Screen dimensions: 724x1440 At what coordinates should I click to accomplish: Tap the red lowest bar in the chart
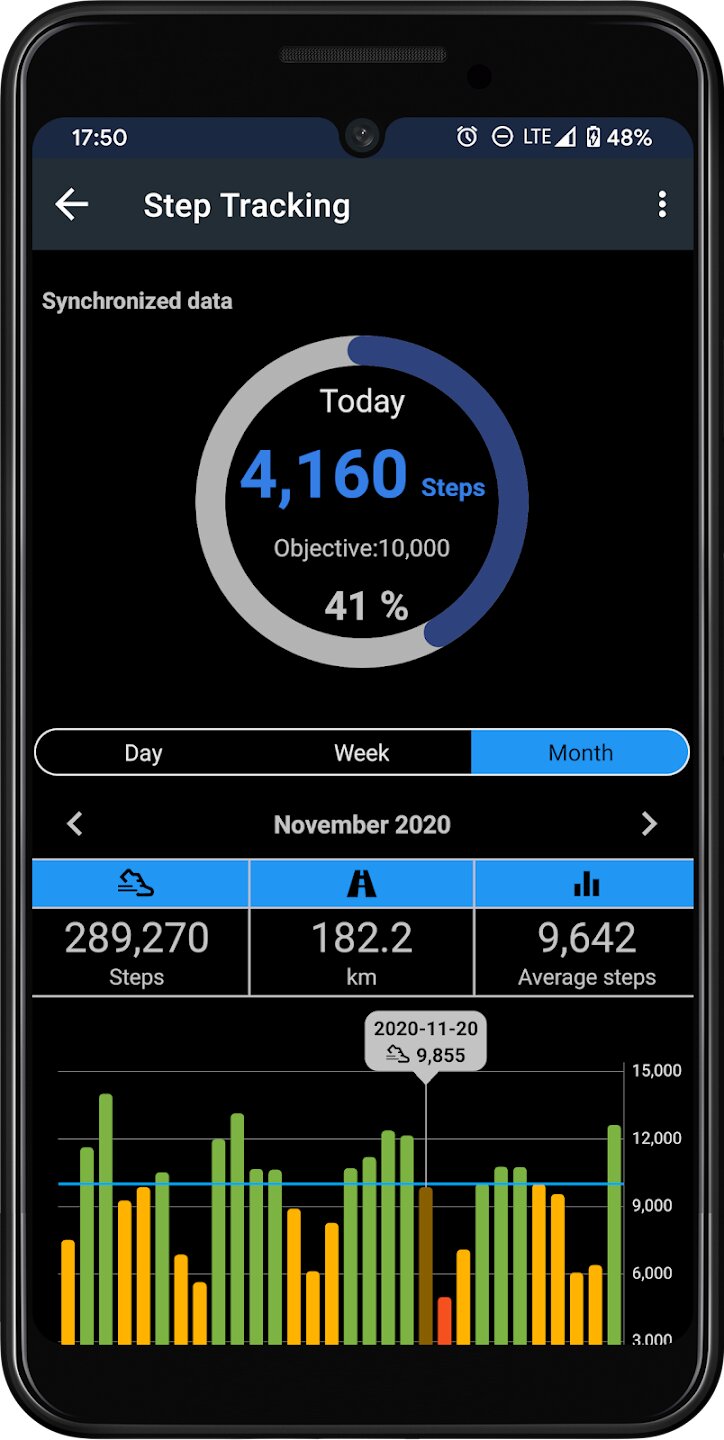(x=445, y=1321)
